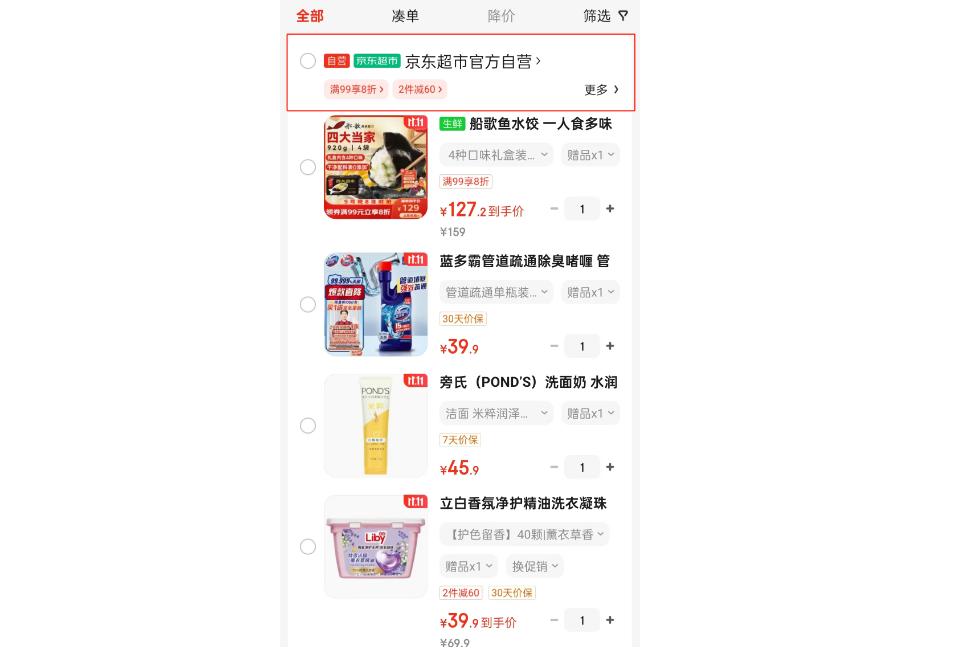This screenshot has height=653, width=960.
Task: Increase quantity of 船歌鱼水饺
Action: pos(610,209)
